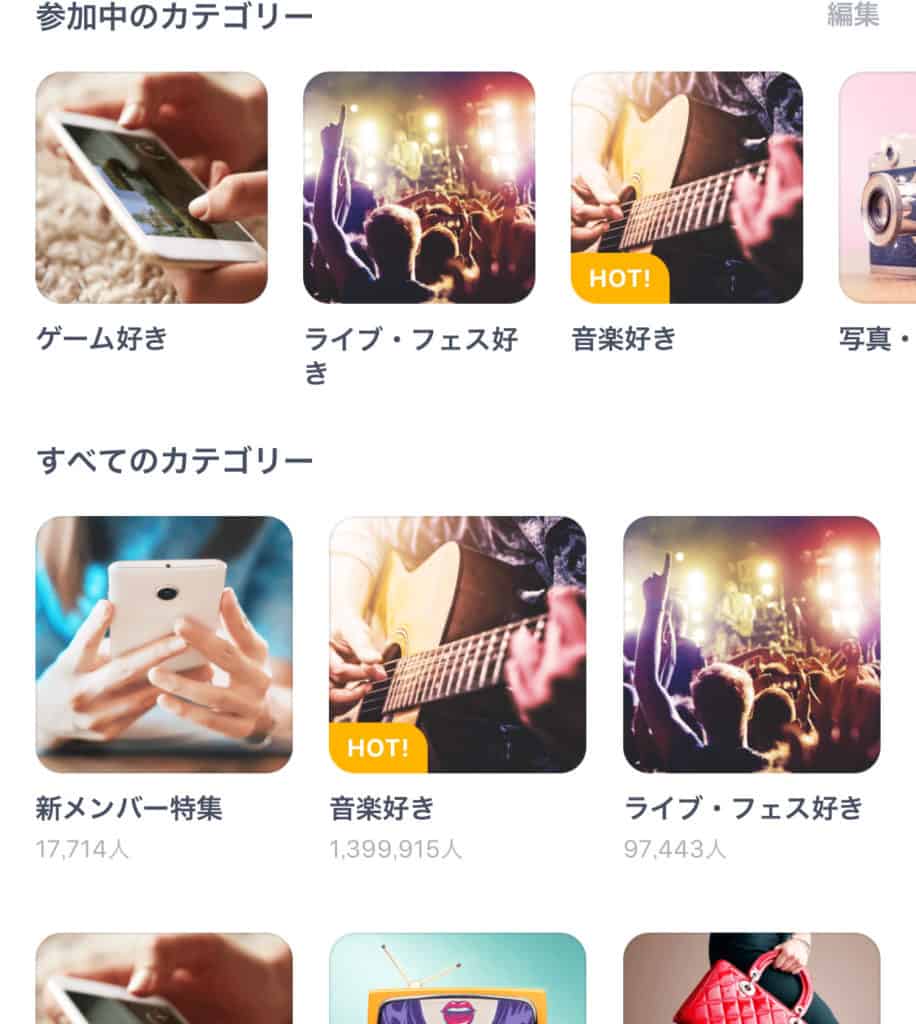Viewport: 916px width, 1024px height.
Task: Open ゲーム好き in joined categories
Action: (x=151, y=187)
